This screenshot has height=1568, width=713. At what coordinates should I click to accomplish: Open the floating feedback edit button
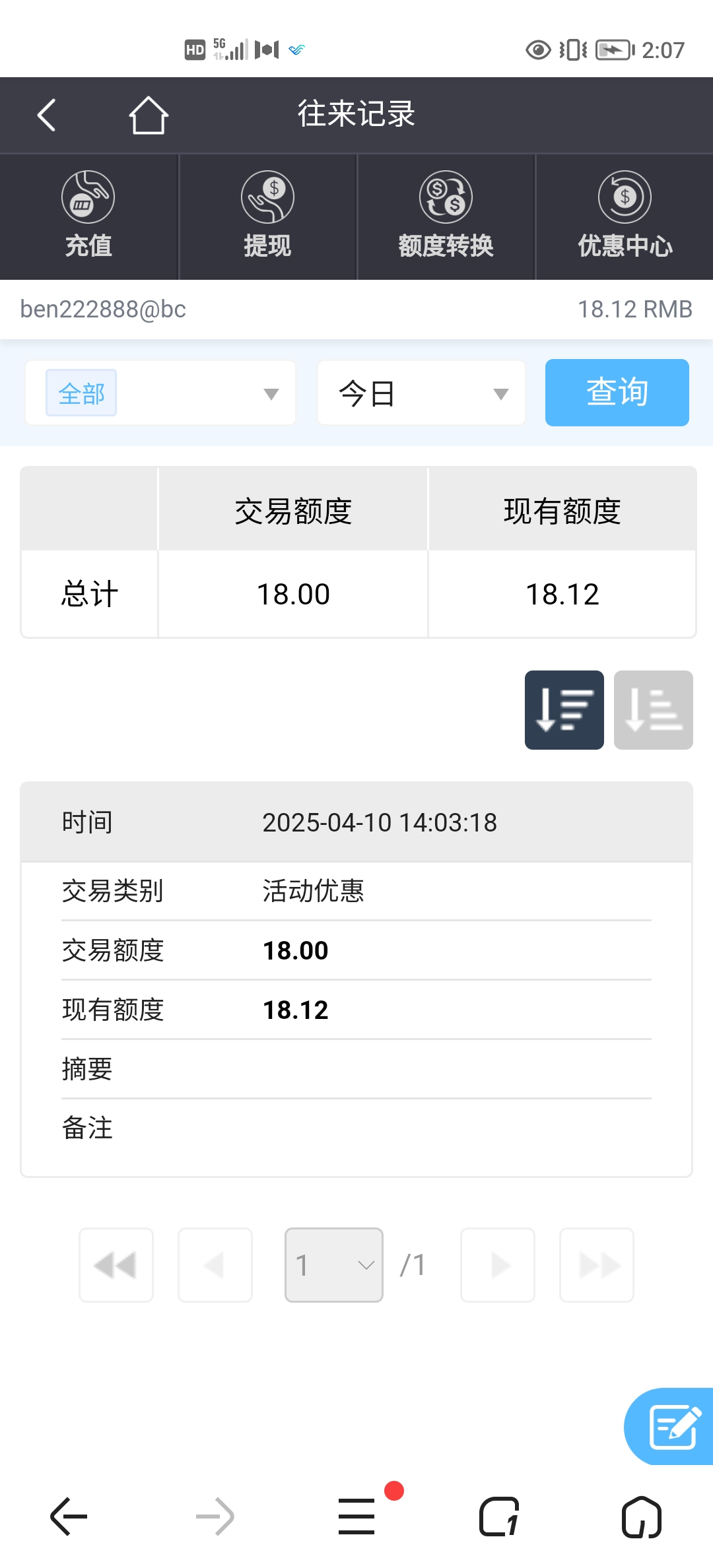(672, 1427)
